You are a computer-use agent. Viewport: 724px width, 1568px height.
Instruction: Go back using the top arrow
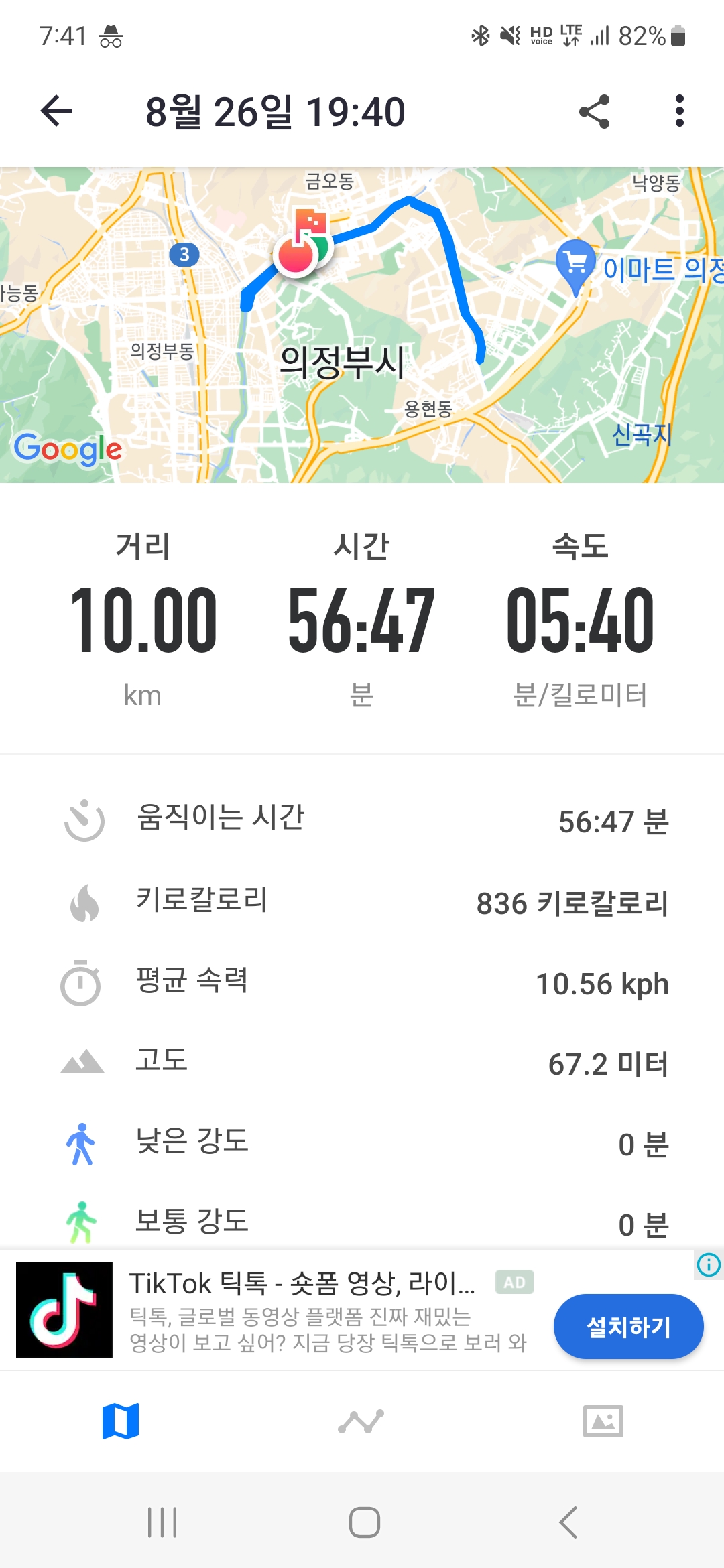point(56,111)
